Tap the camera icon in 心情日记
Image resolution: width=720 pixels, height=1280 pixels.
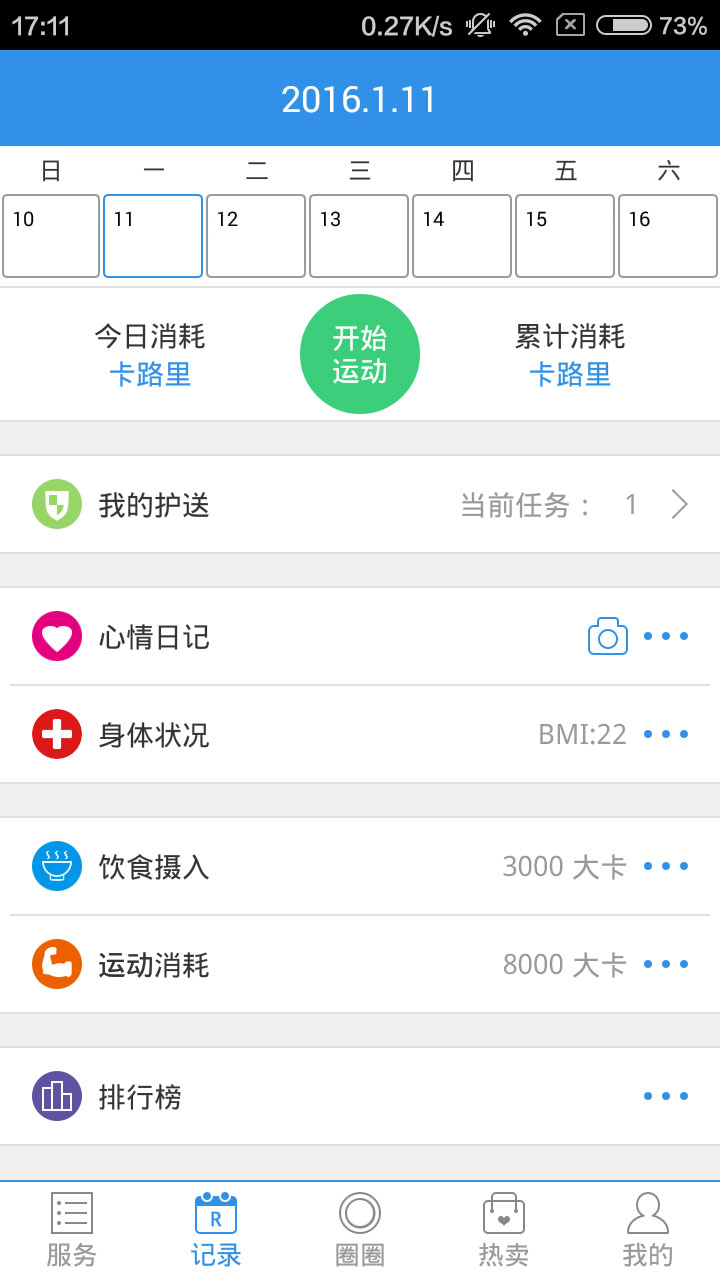(x=608, y=636)
